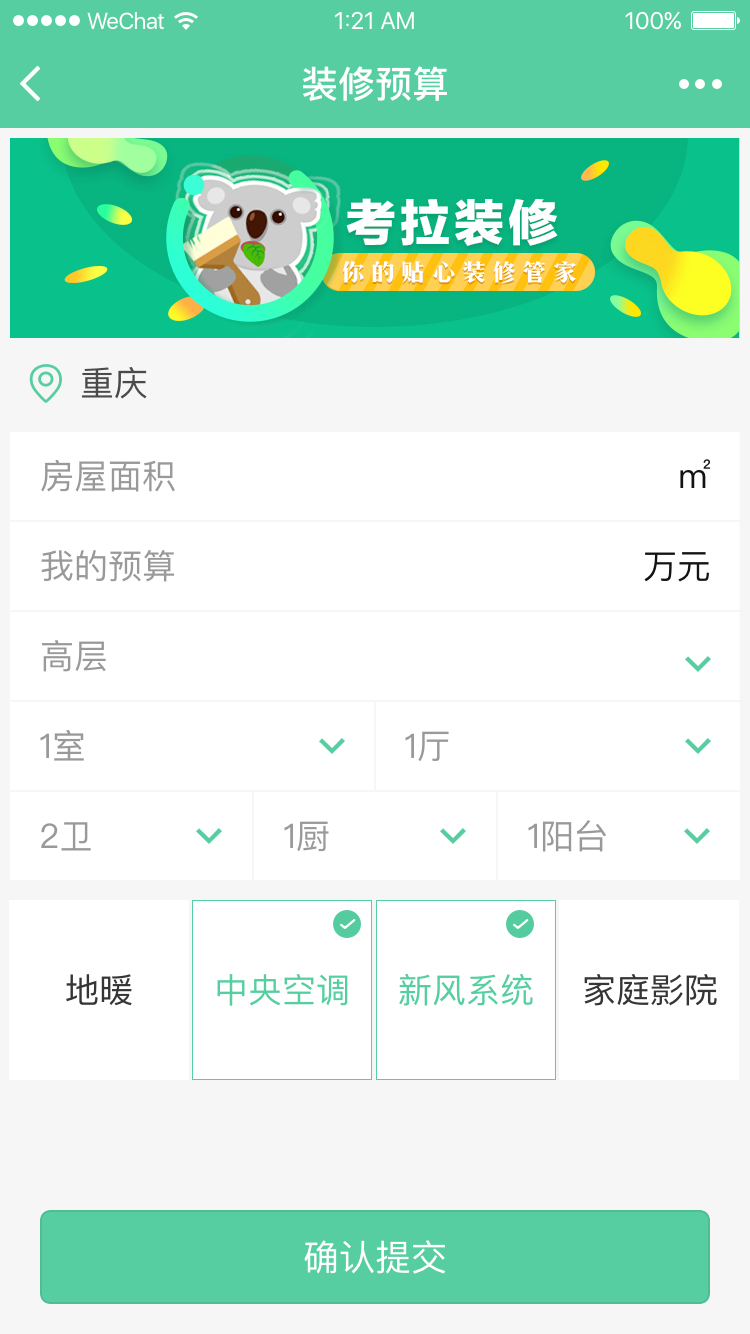The image size is (750, 1334).
Task: Open the 考拉装修 banner
Action: [375, 238]
